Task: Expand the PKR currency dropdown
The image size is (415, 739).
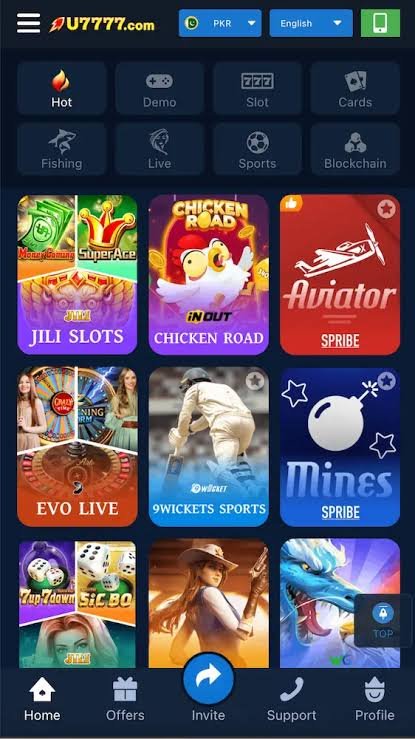Action: [x=220, y=23]
